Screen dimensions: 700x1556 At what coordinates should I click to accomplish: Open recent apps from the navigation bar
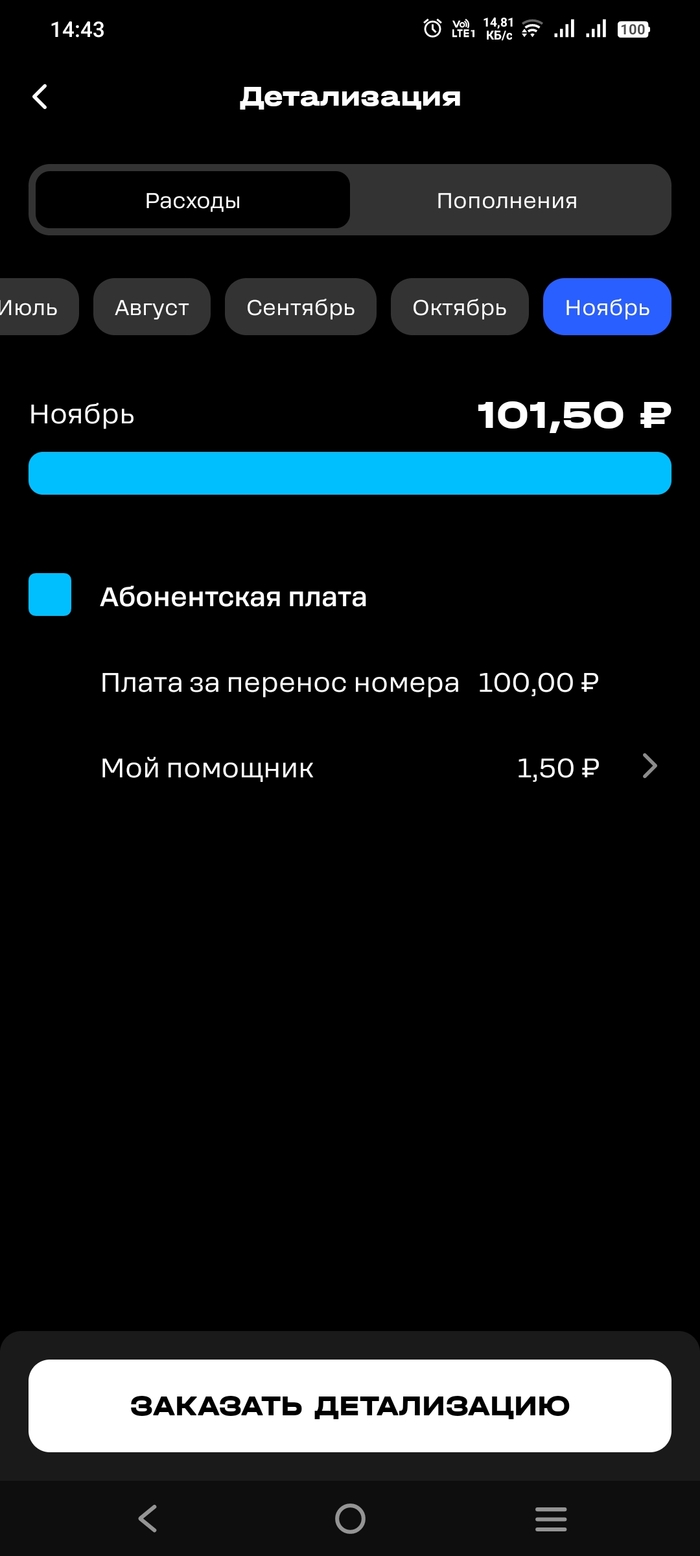tap(551, 1518)
